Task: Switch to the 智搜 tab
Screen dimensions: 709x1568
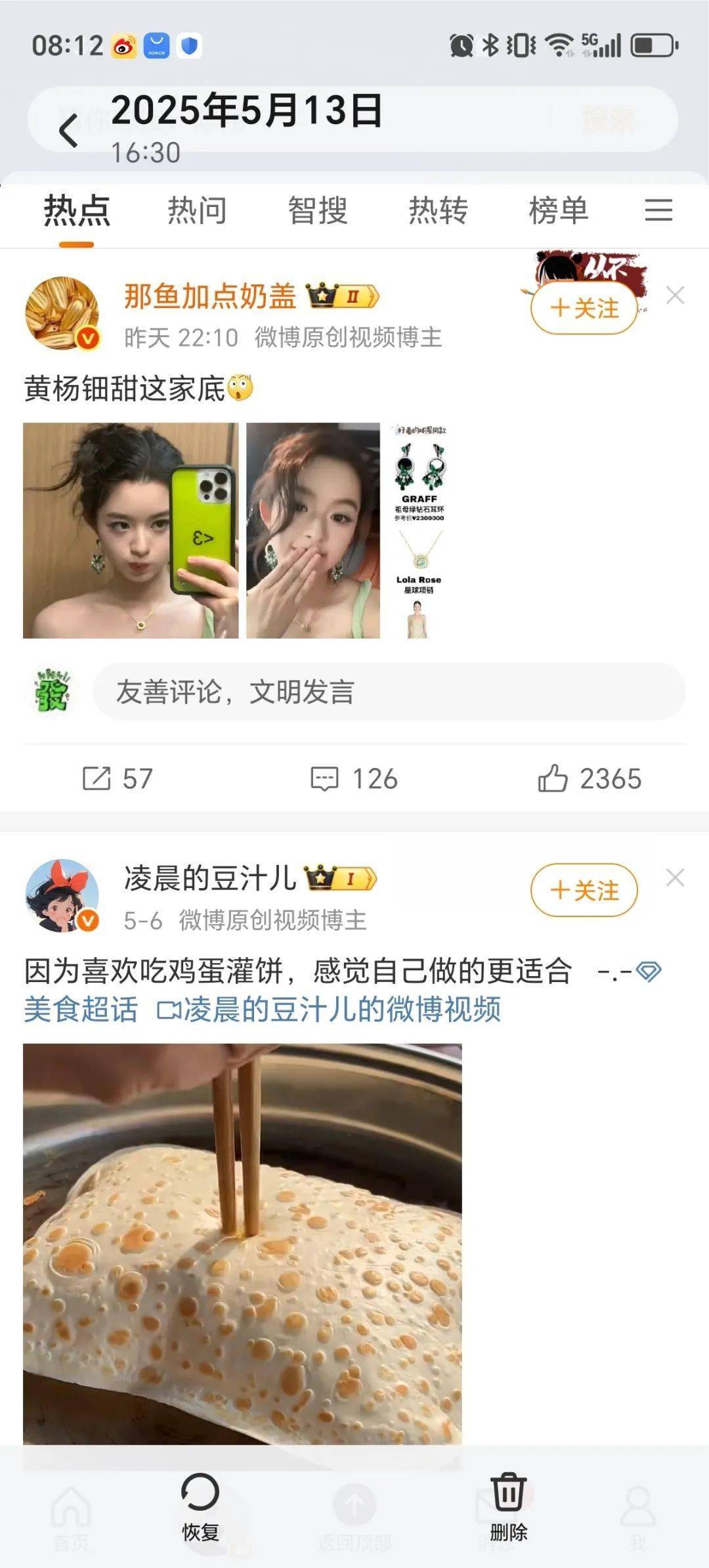Action: point(318,211)
